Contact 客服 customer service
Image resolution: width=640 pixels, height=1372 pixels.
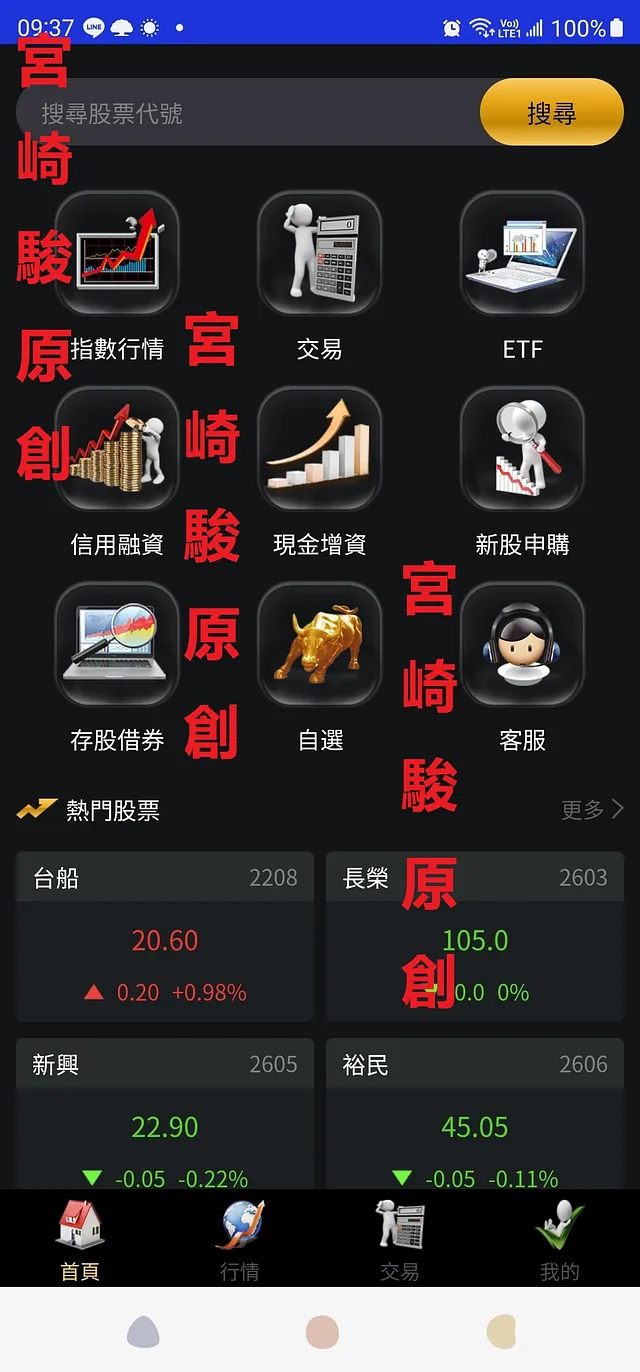(x=522, y=645)
